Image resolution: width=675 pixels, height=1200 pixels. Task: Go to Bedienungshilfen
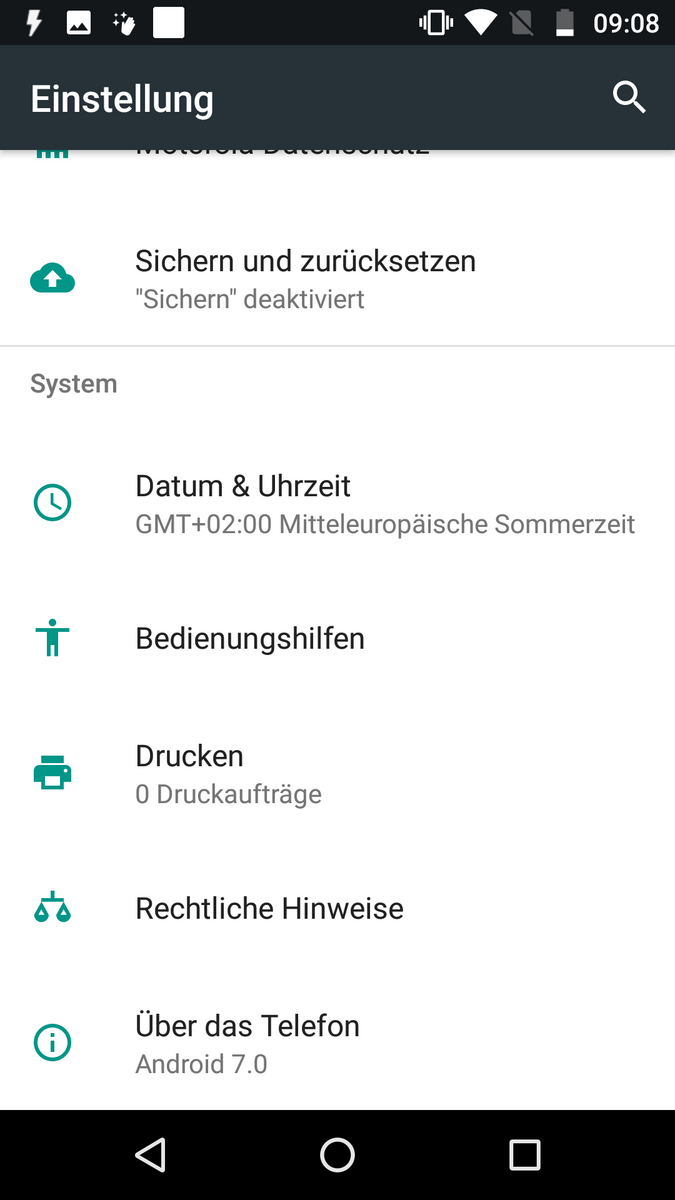(250, 638)
